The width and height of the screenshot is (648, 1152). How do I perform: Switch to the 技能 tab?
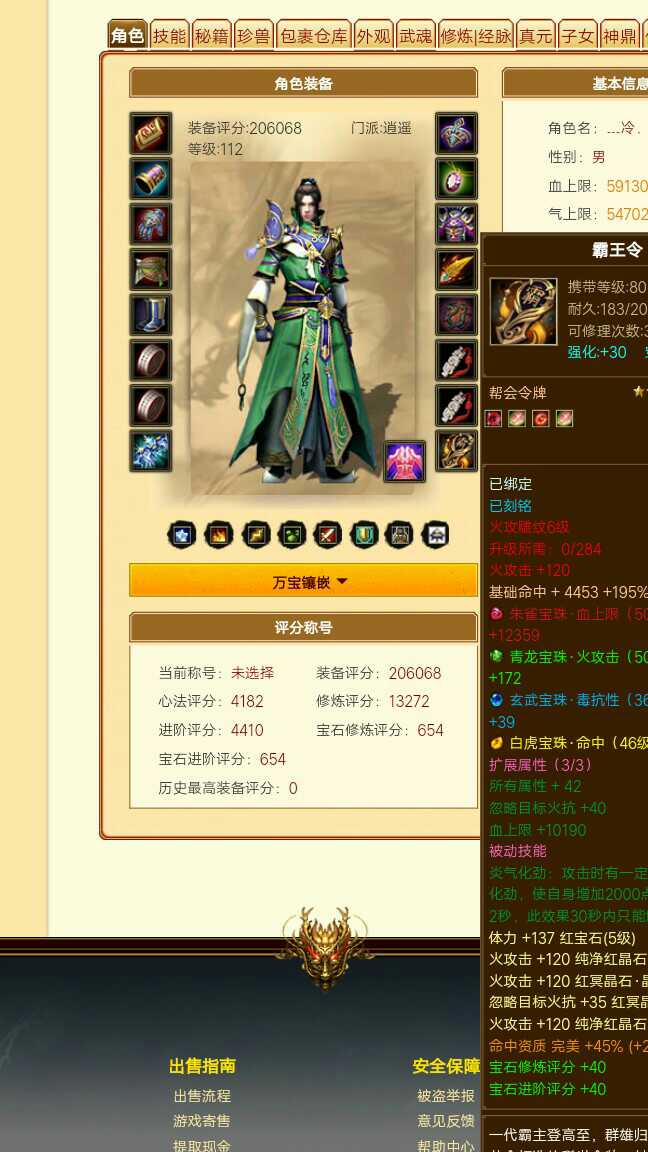coord(170,36)
